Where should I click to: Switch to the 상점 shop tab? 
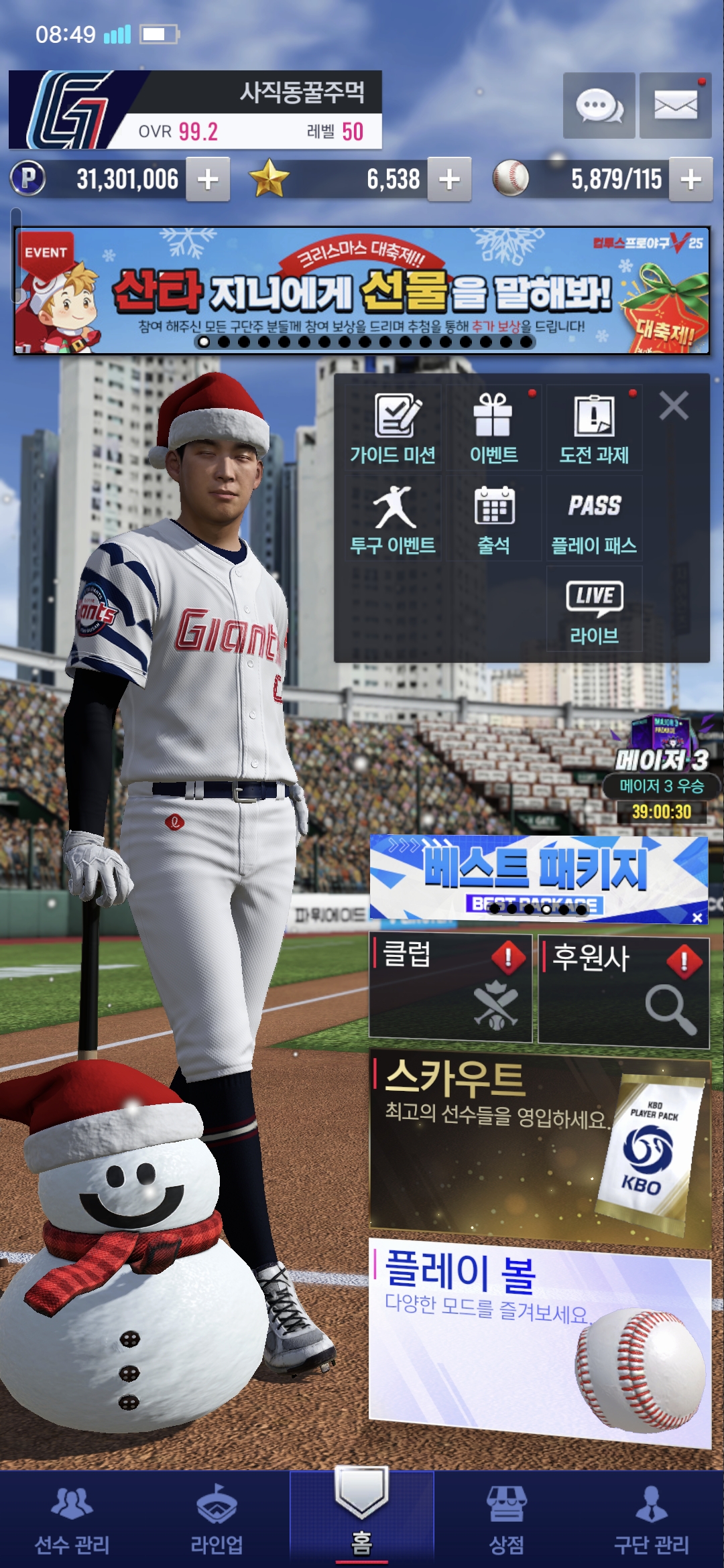507,1520
